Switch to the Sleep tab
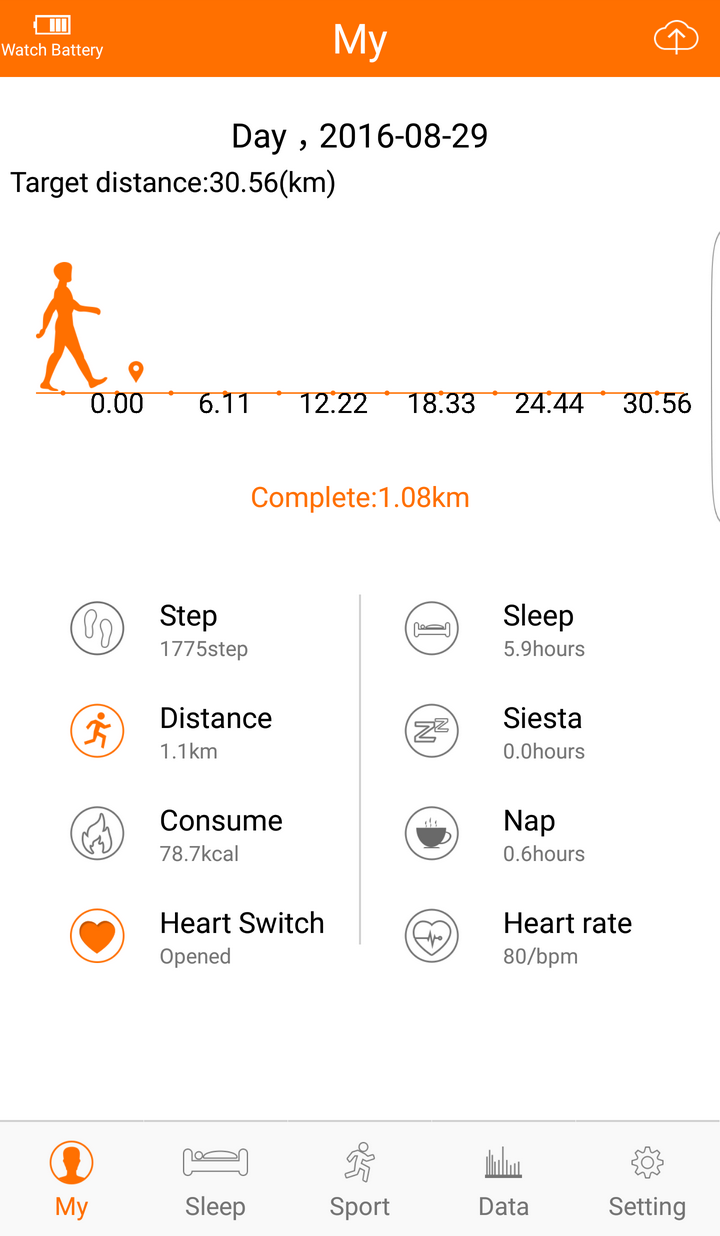 point(215,1180)
